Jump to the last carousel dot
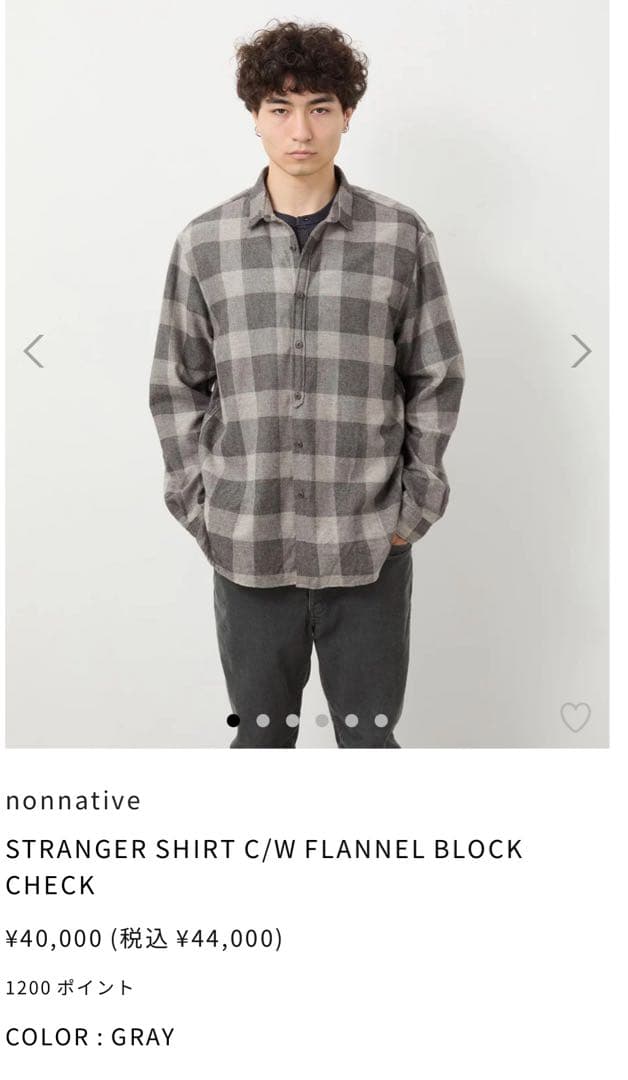The width and height of the screenshot is (628, 1080). point(381,720)
